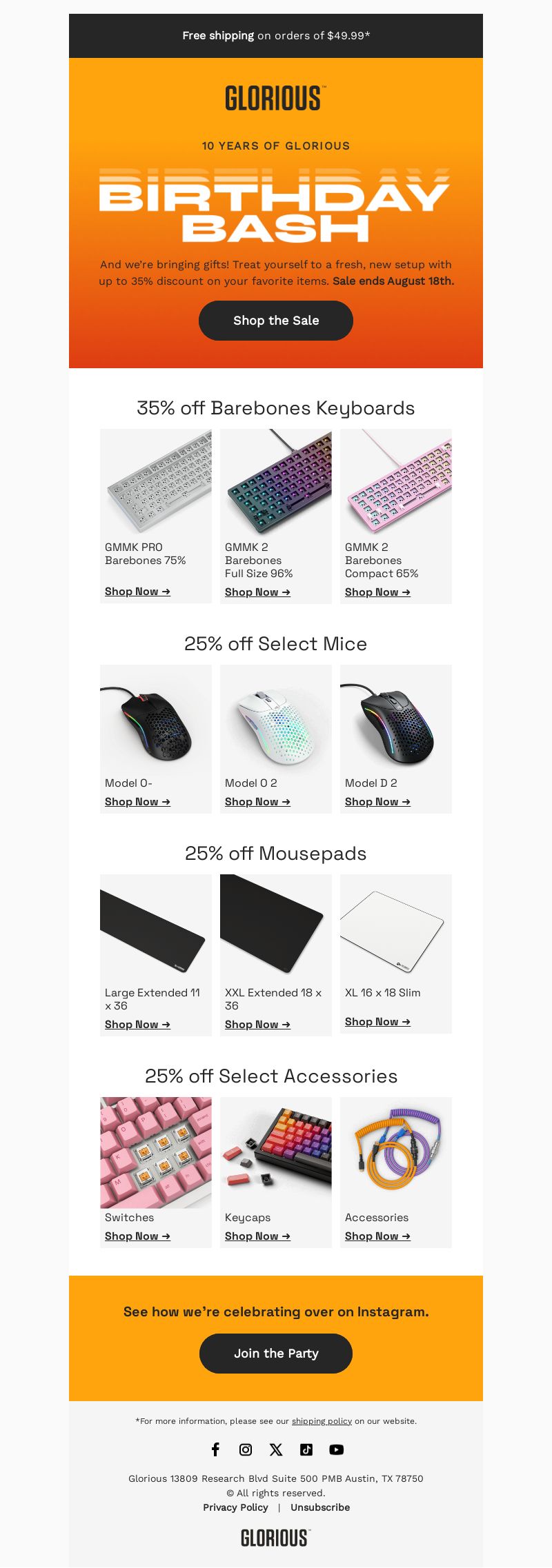
Task: Shop Now for GMMK PRO Barebones 75%
Action: point(137,592)
